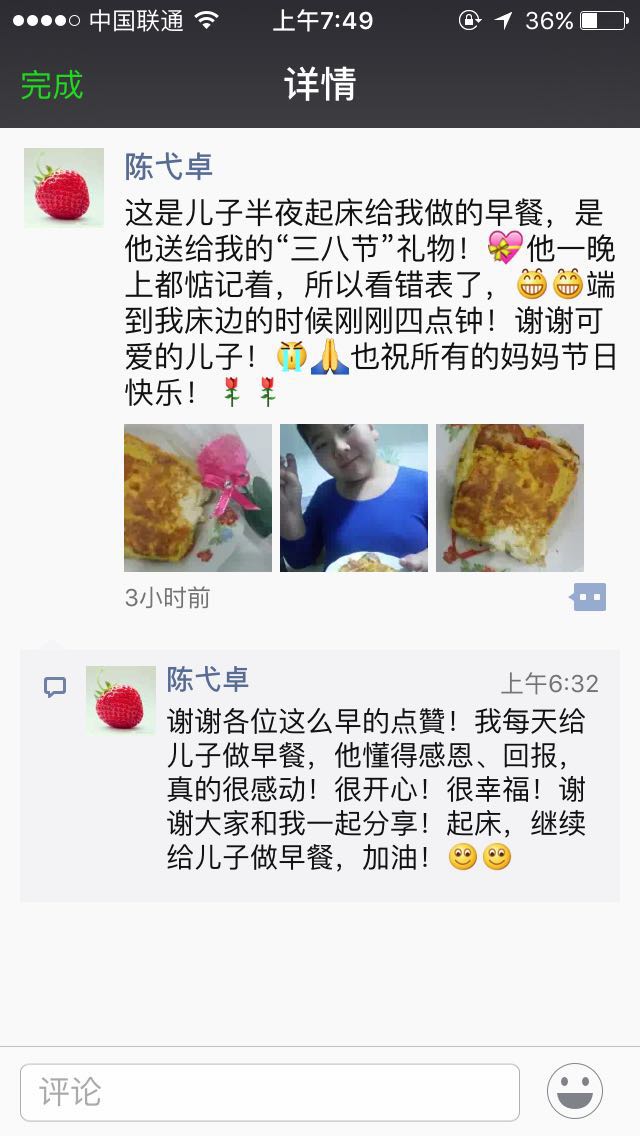Open the emoji picker
This screenshot has height=1136, width=640.
[x=575, y=1091]
